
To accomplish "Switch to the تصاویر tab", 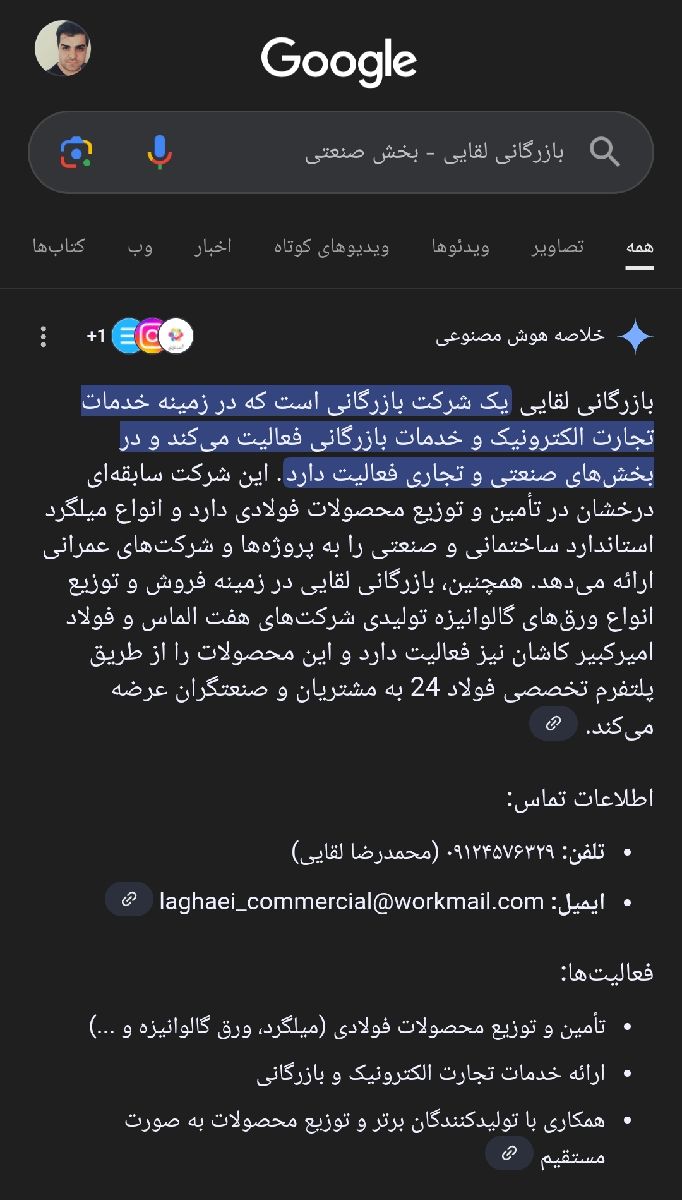I will 558,247.
